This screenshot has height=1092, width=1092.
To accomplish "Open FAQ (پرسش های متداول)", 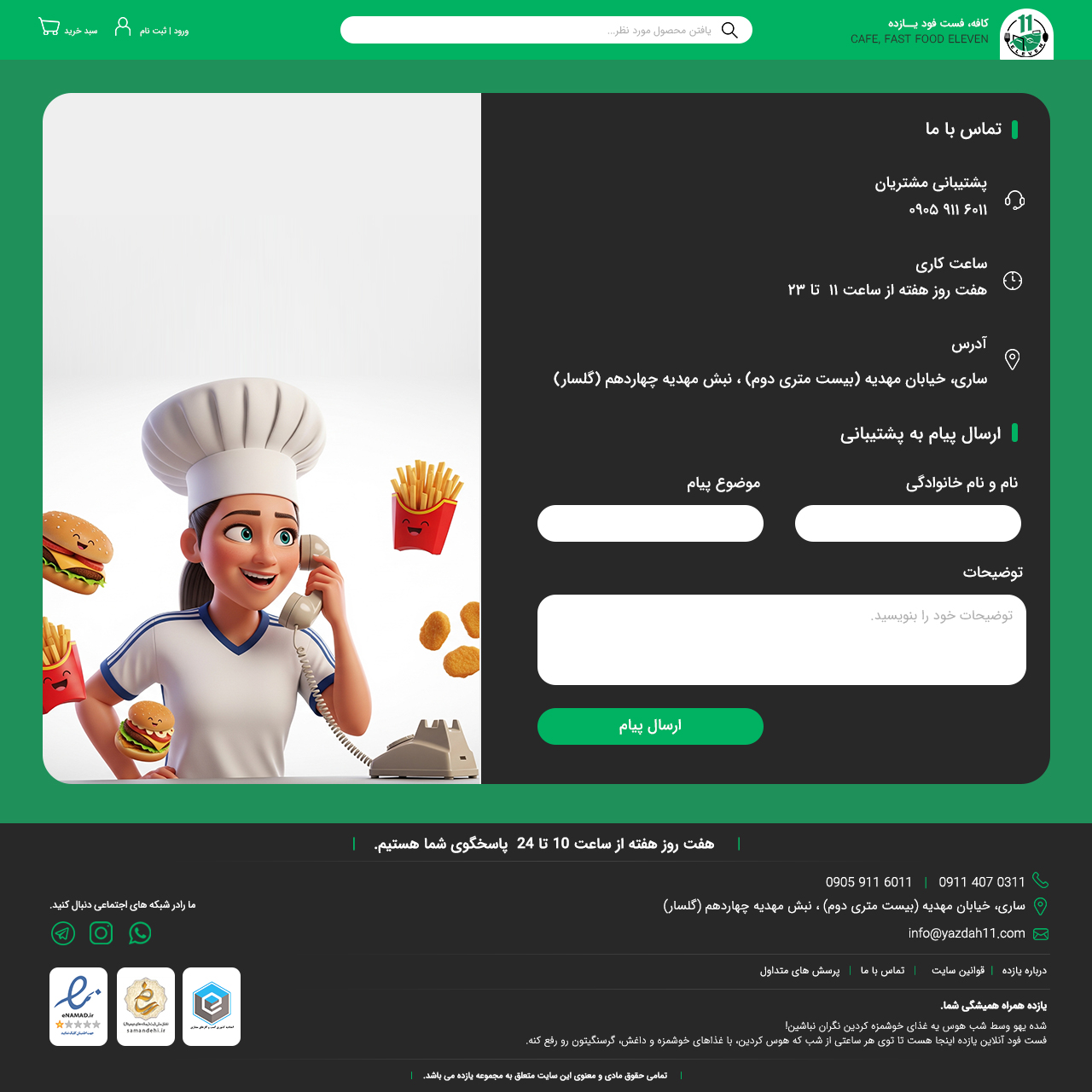I will [x=799, y=971].
